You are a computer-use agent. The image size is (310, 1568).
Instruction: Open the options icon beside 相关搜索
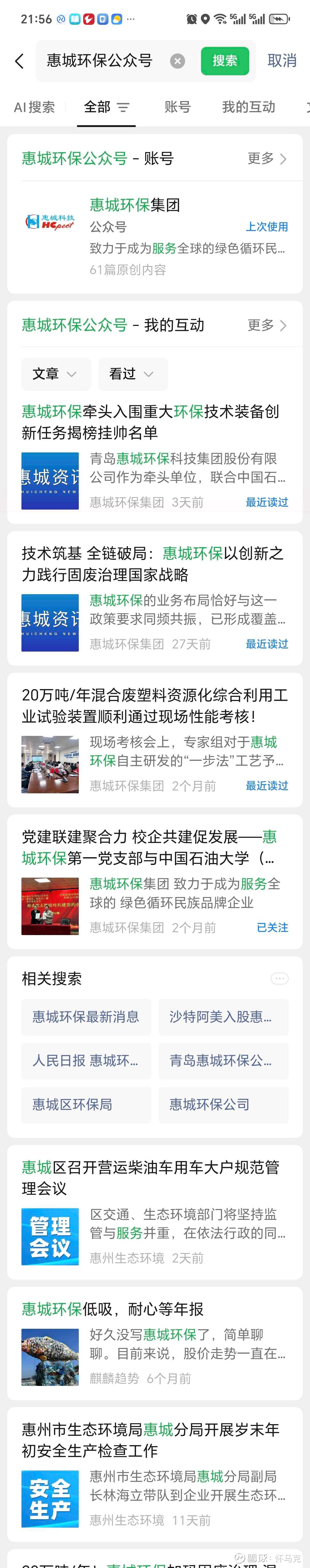point(279,979)
